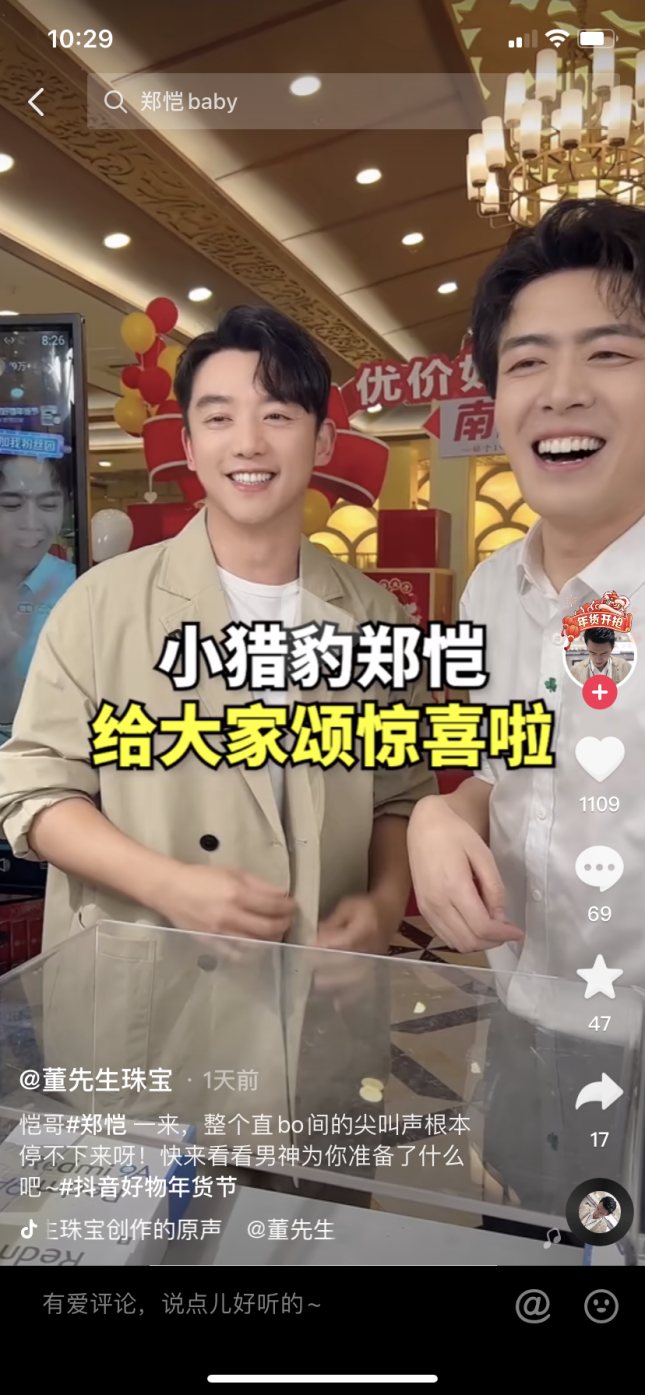Favorite this video with the star icon
645x1395 pixels.
coord(599,978)
